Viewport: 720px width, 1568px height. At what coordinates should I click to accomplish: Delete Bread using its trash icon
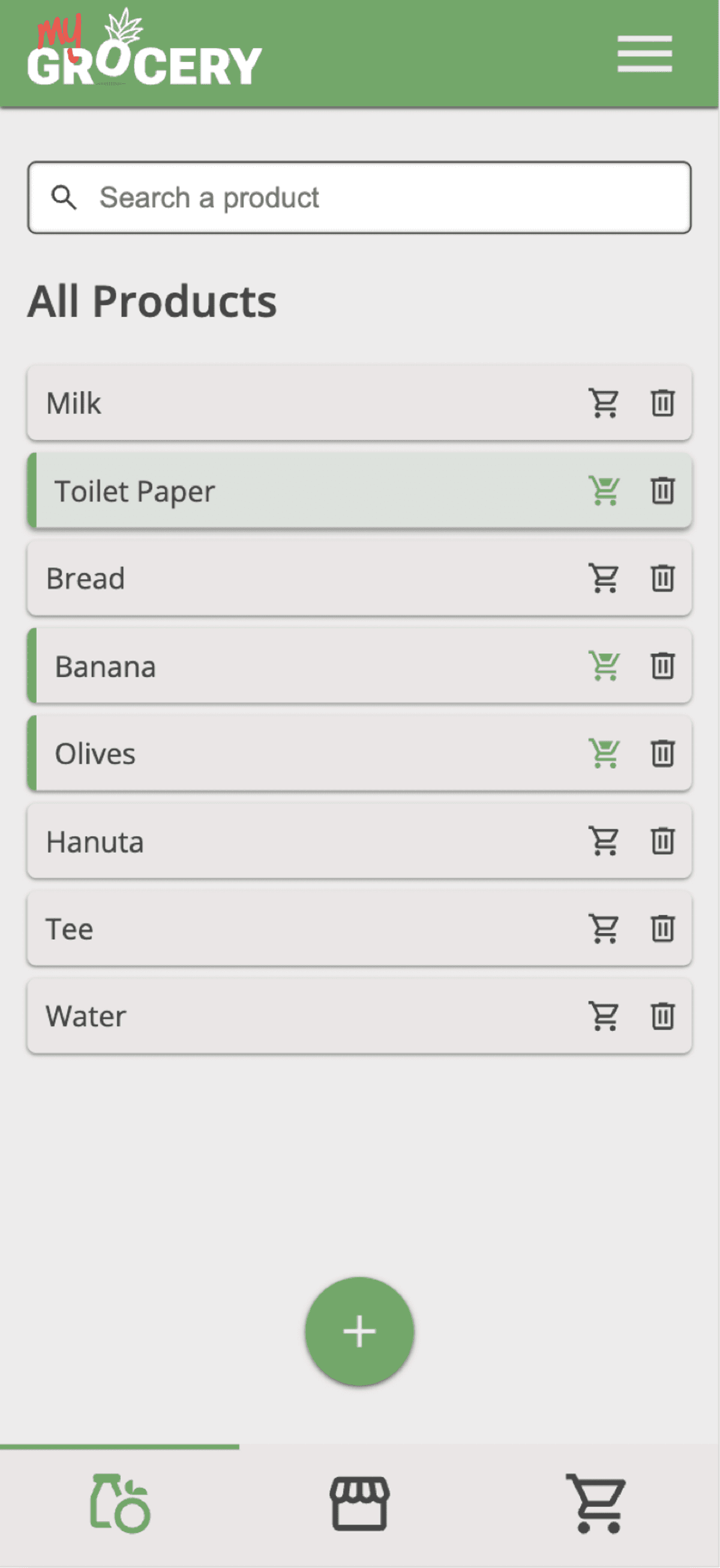(662, 578)
